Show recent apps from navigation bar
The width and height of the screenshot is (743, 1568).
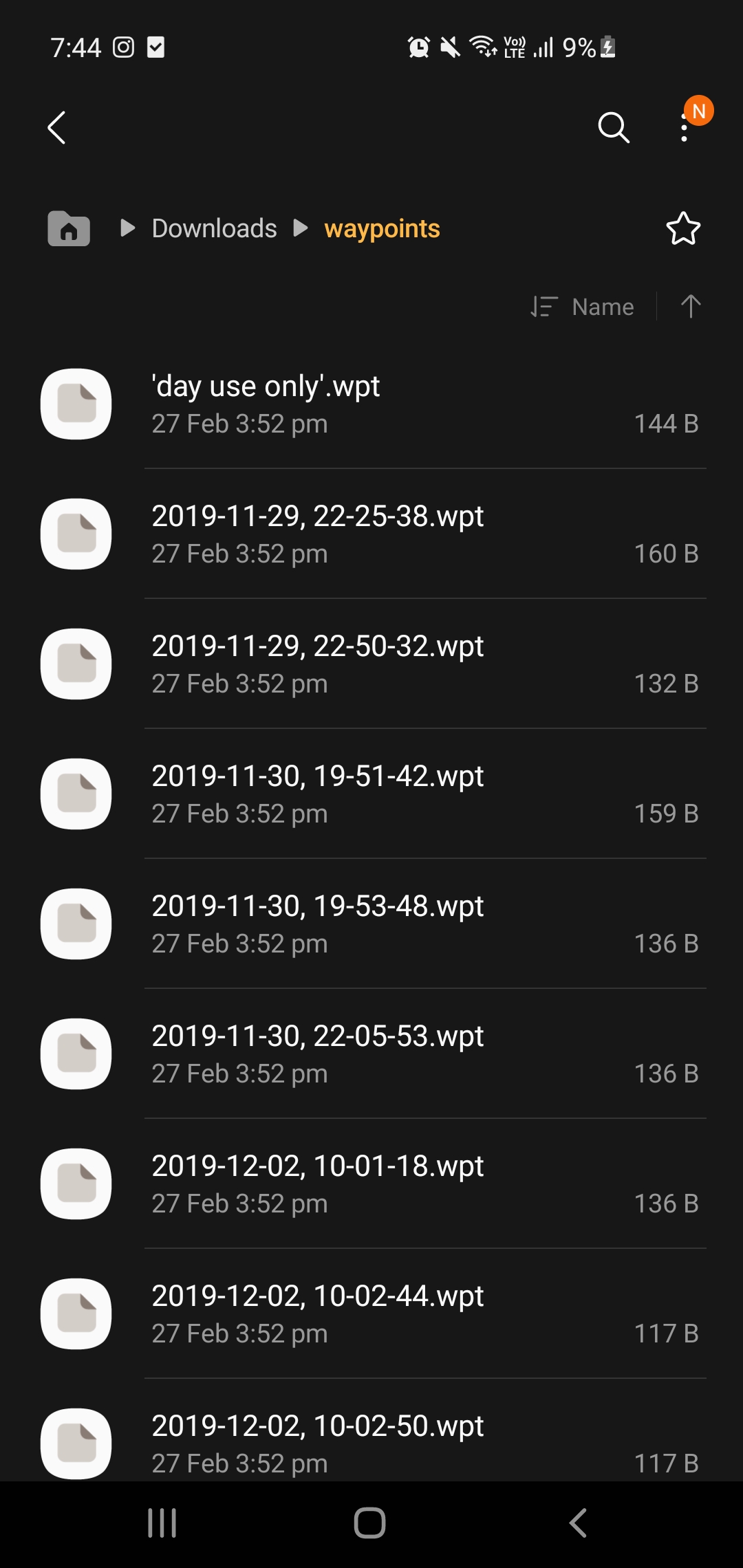[162, 1523]
